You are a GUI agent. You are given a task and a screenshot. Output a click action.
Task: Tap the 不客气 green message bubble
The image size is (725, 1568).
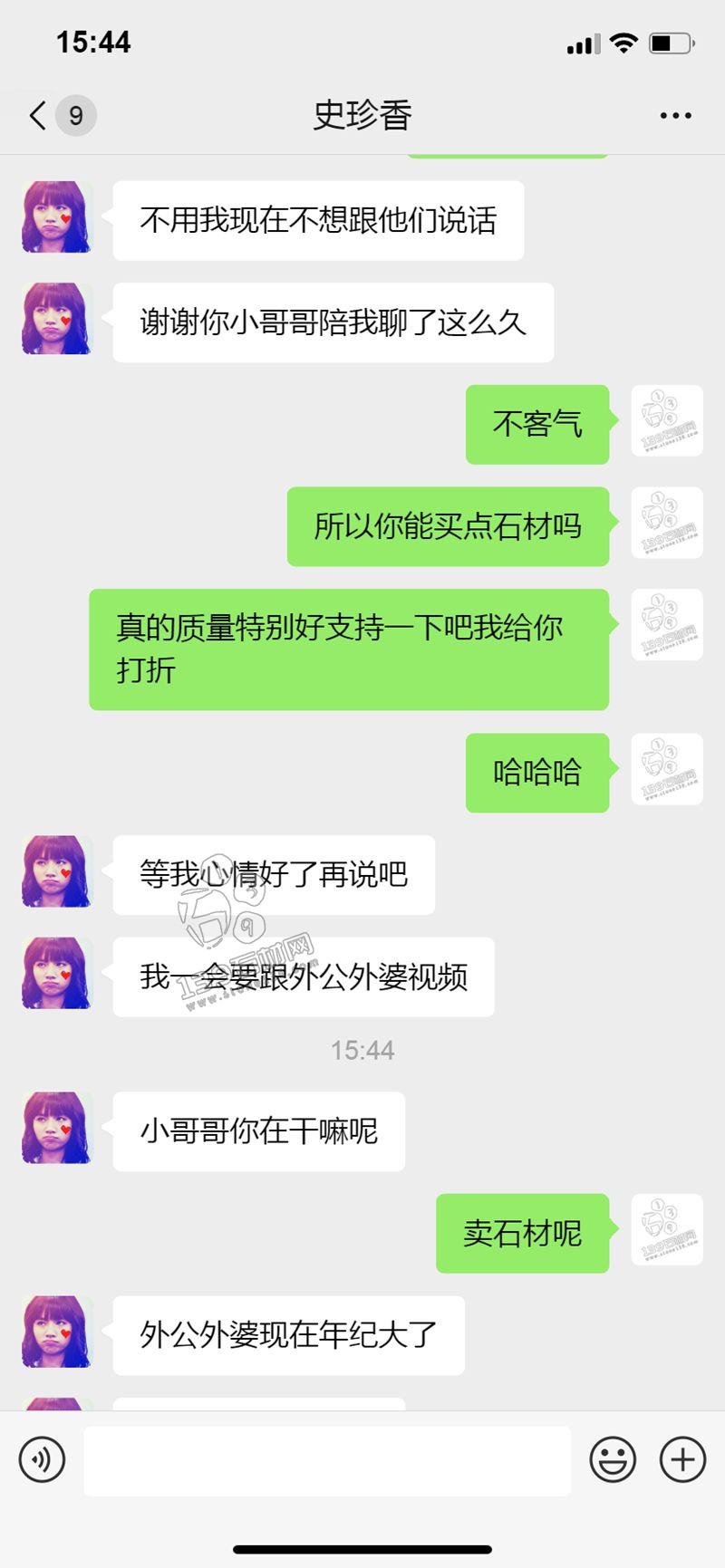point(536,423)
